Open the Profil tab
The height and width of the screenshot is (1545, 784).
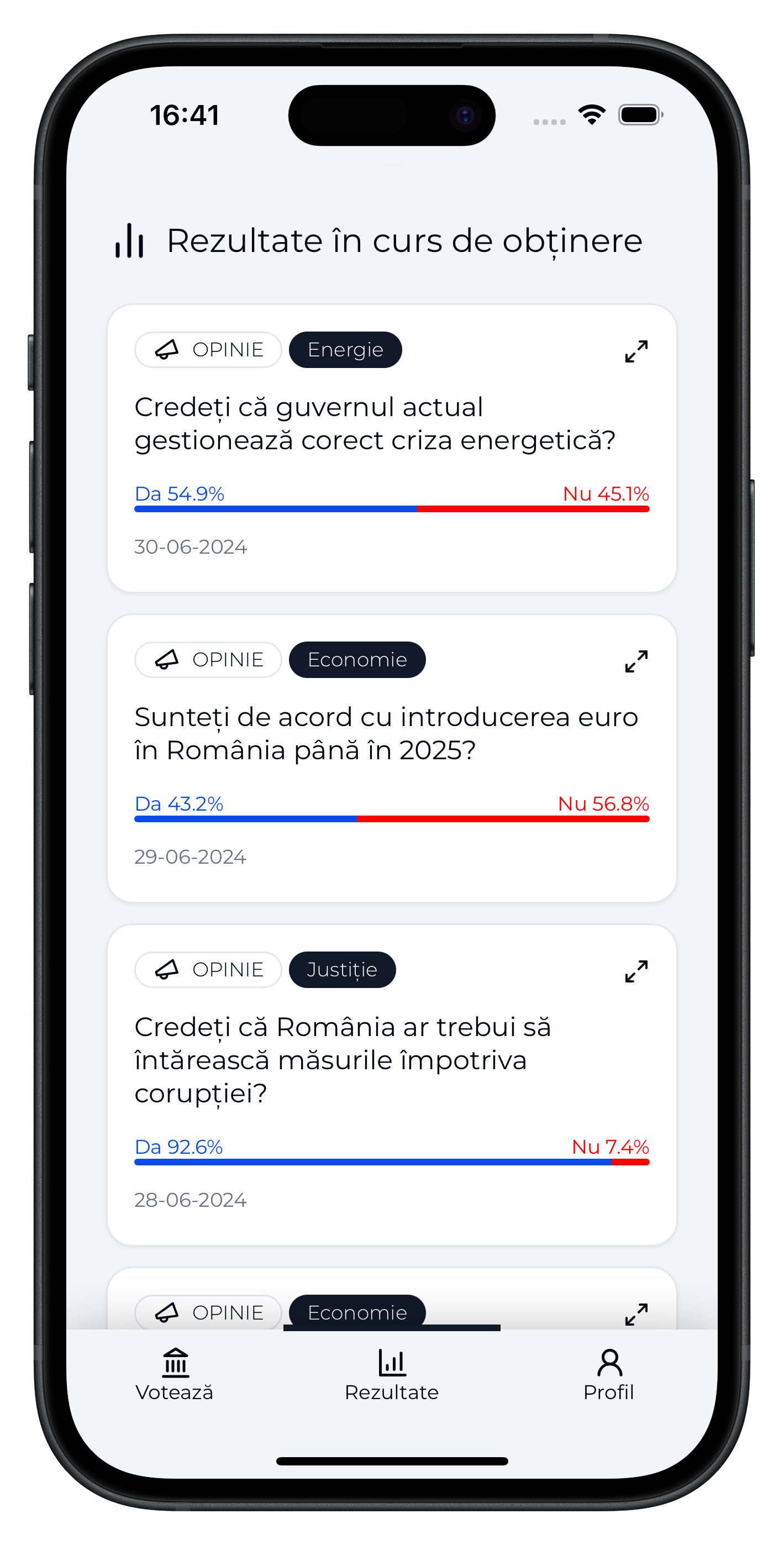pyautogui.click(x=609, y=1375)
